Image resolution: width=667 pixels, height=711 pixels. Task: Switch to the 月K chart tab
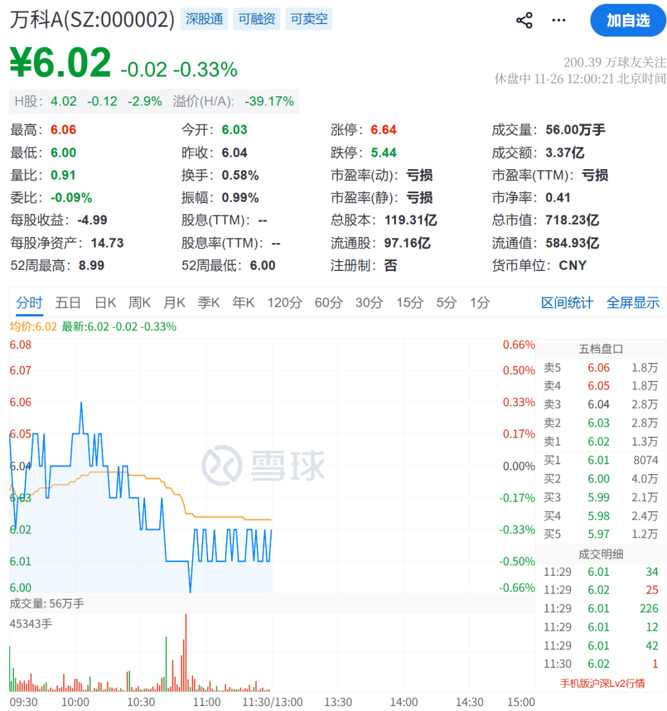tap(175, 303)
